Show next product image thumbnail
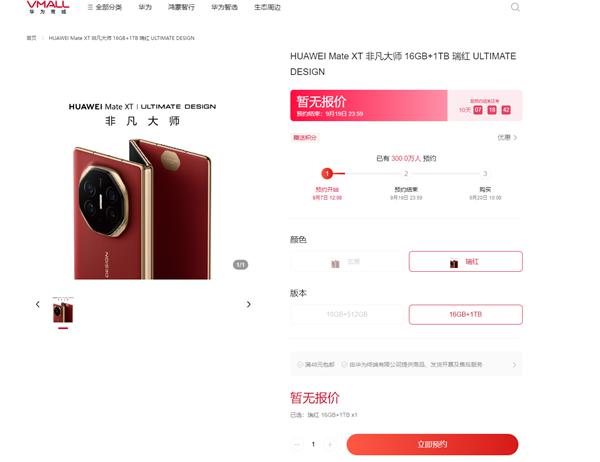The height and width of the screenshot is (462, 600). [x=249, y=304]
